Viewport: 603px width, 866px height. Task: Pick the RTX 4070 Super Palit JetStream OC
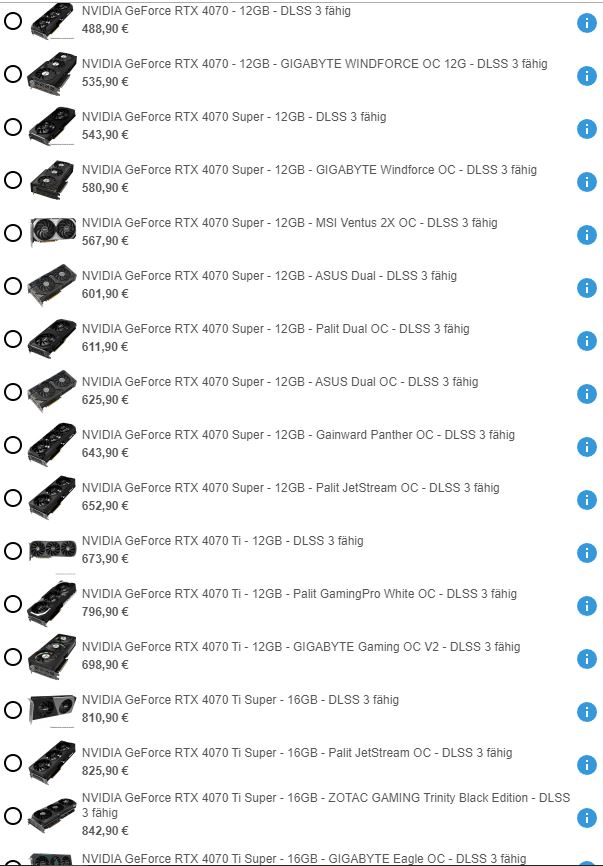pyautogui.click(x=13, y=498)
